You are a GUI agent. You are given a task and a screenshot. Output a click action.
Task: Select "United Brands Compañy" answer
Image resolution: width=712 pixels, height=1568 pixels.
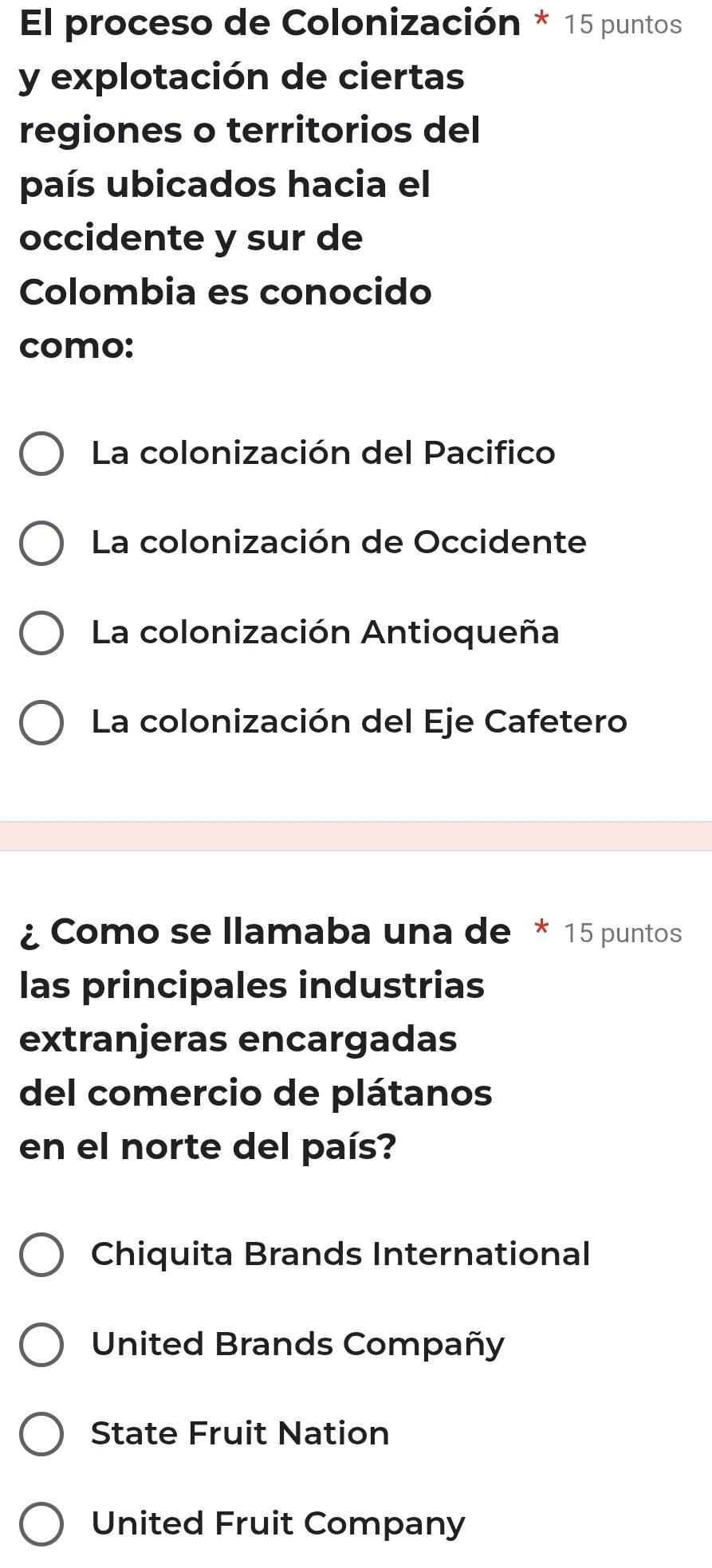click(x=297, y=1345)
